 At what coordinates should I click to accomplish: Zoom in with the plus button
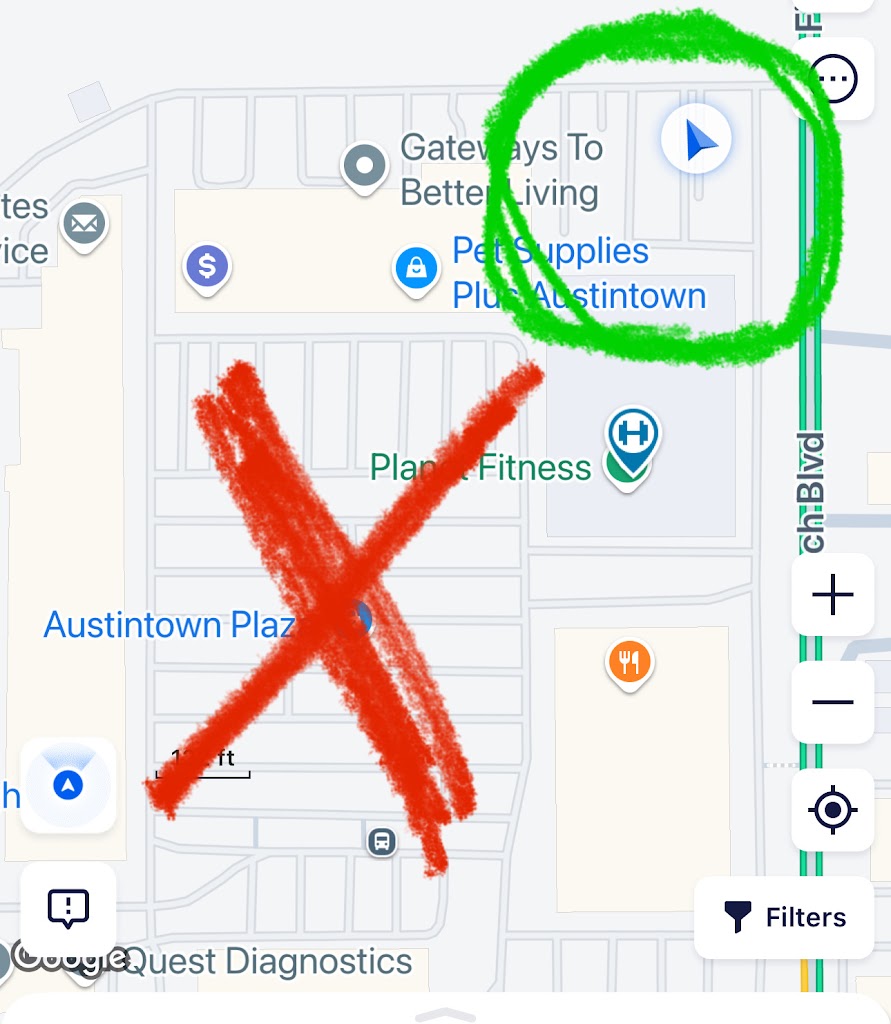click(832, 596)
